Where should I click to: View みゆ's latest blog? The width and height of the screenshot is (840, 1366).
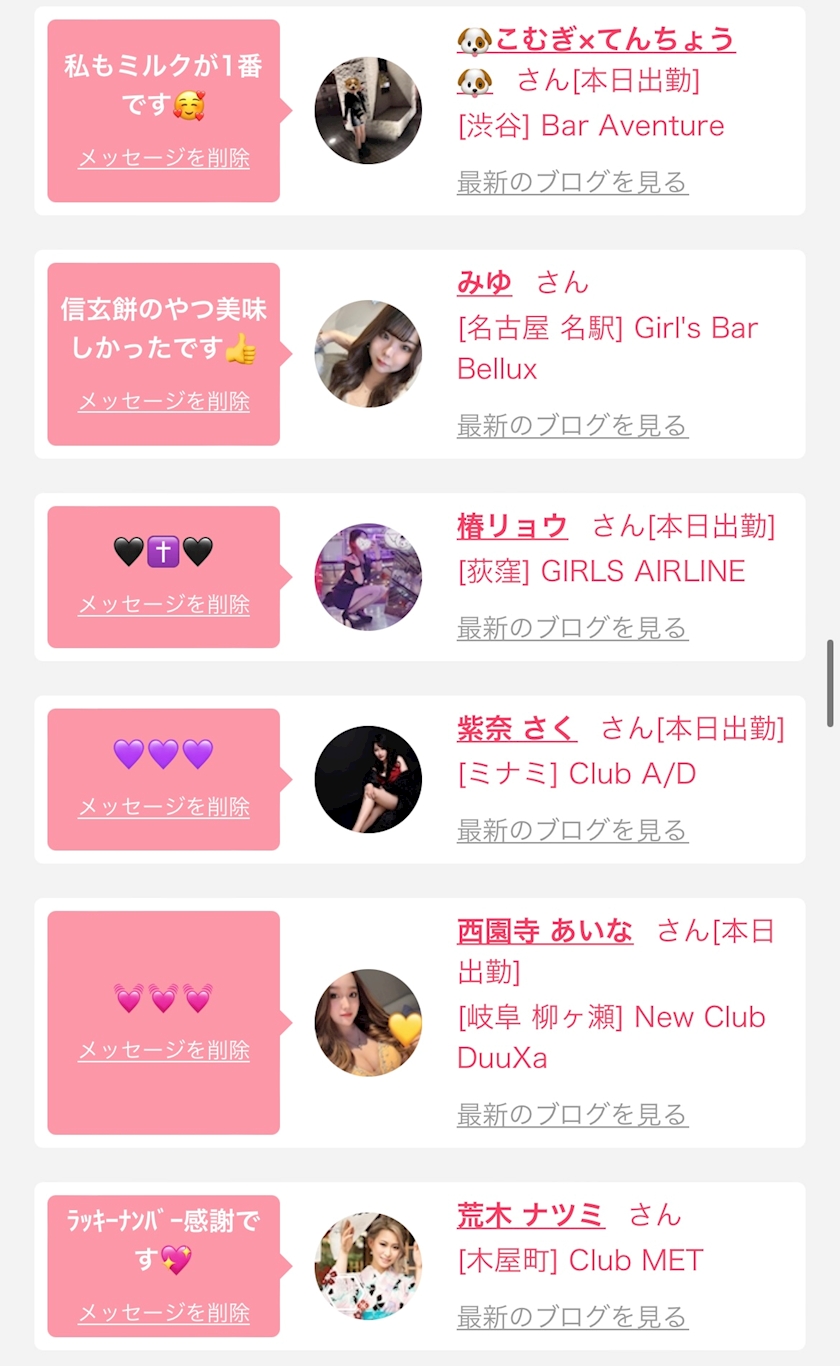pos(572,425)
